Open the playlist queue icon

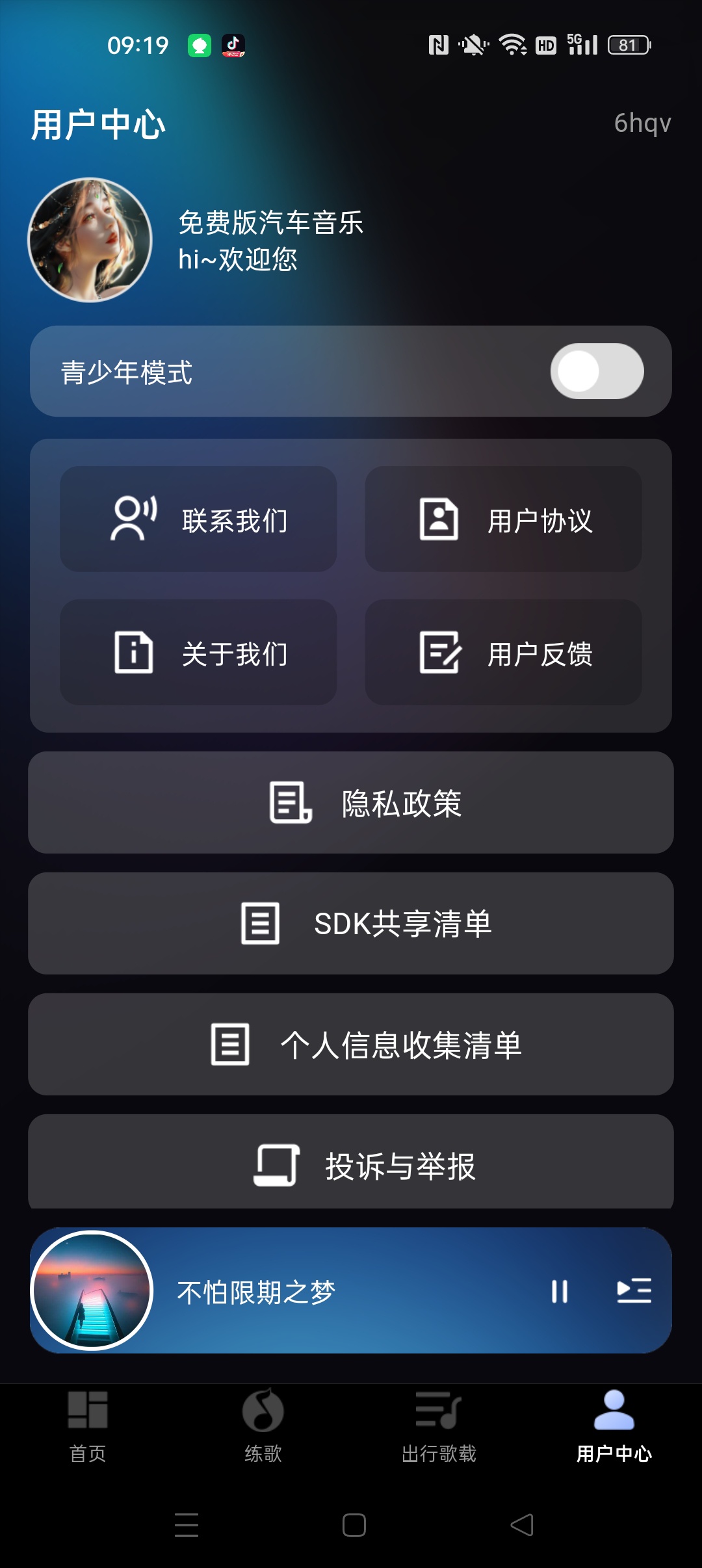pos(634,1291)
